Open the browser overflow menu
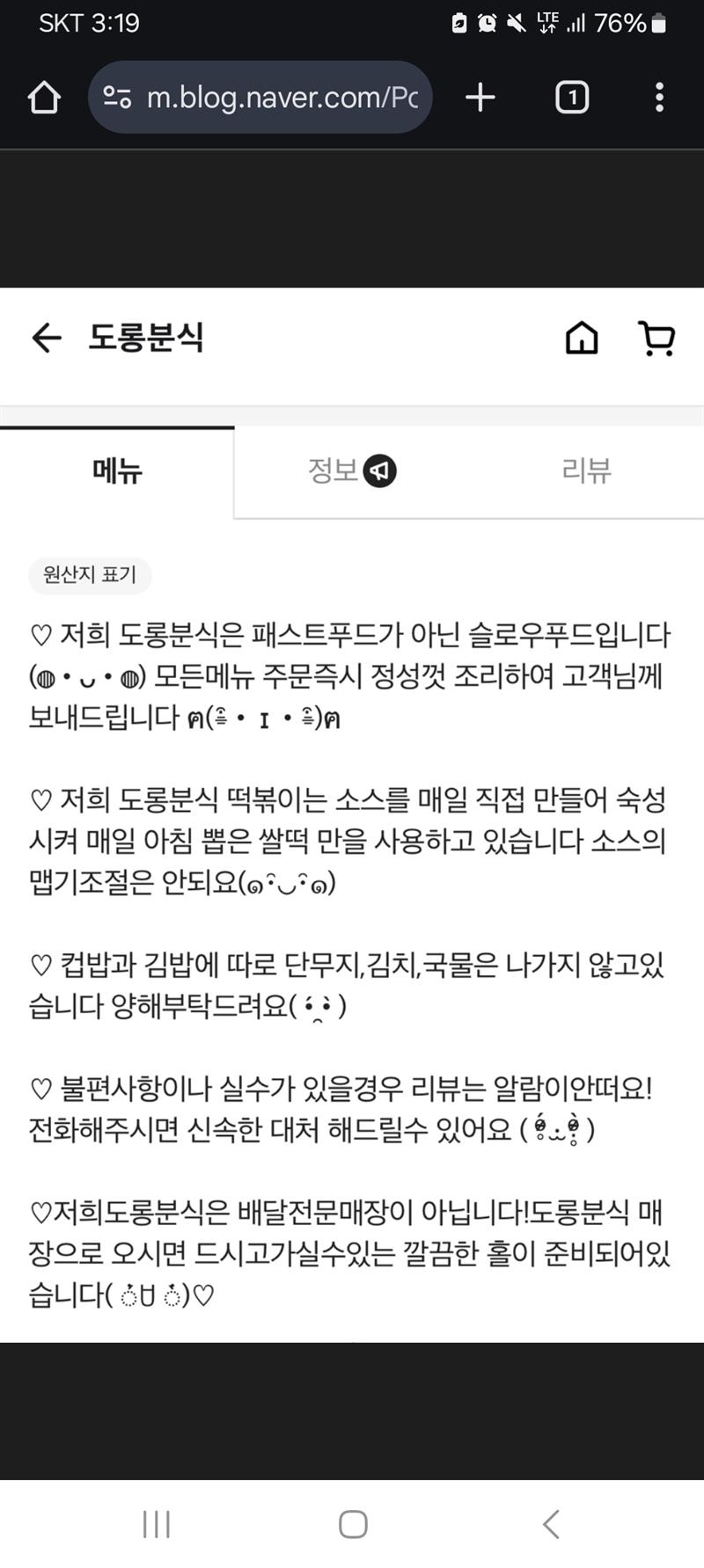The height and width of the screenshot is (1568, 704). click(x=659, y=98)
